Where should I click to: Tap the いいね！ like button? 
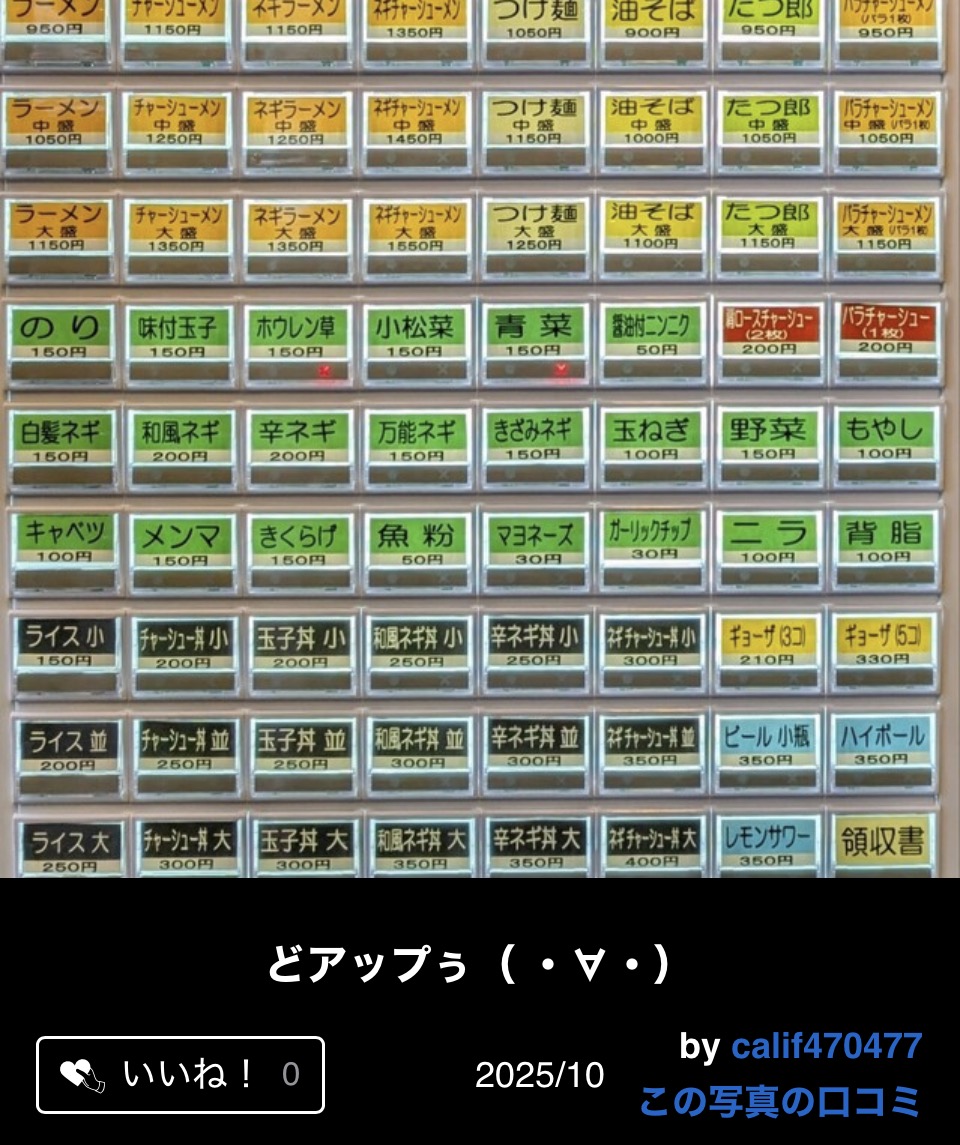[x=180, y=1075]
